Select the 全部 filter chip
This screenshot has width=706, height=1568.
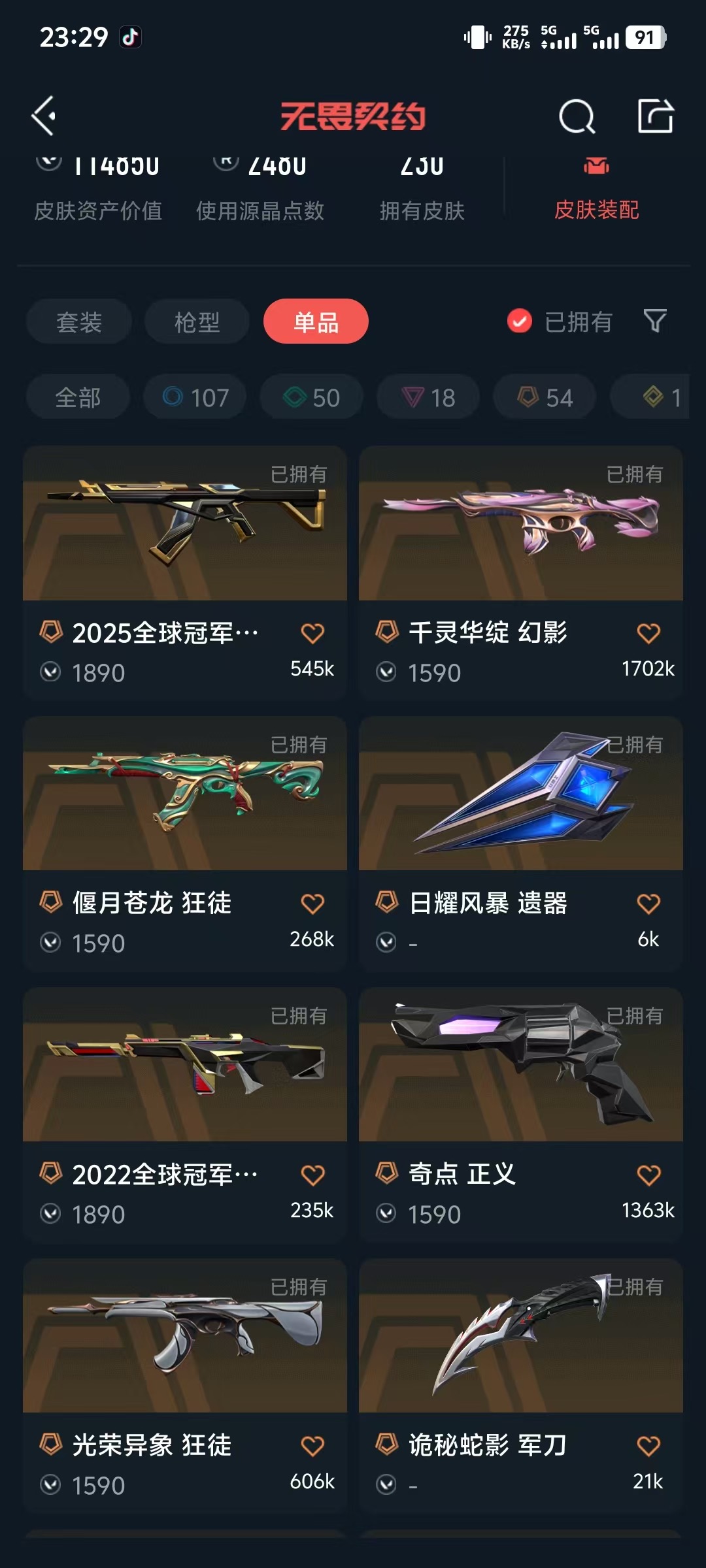click(x=78, y=397)
